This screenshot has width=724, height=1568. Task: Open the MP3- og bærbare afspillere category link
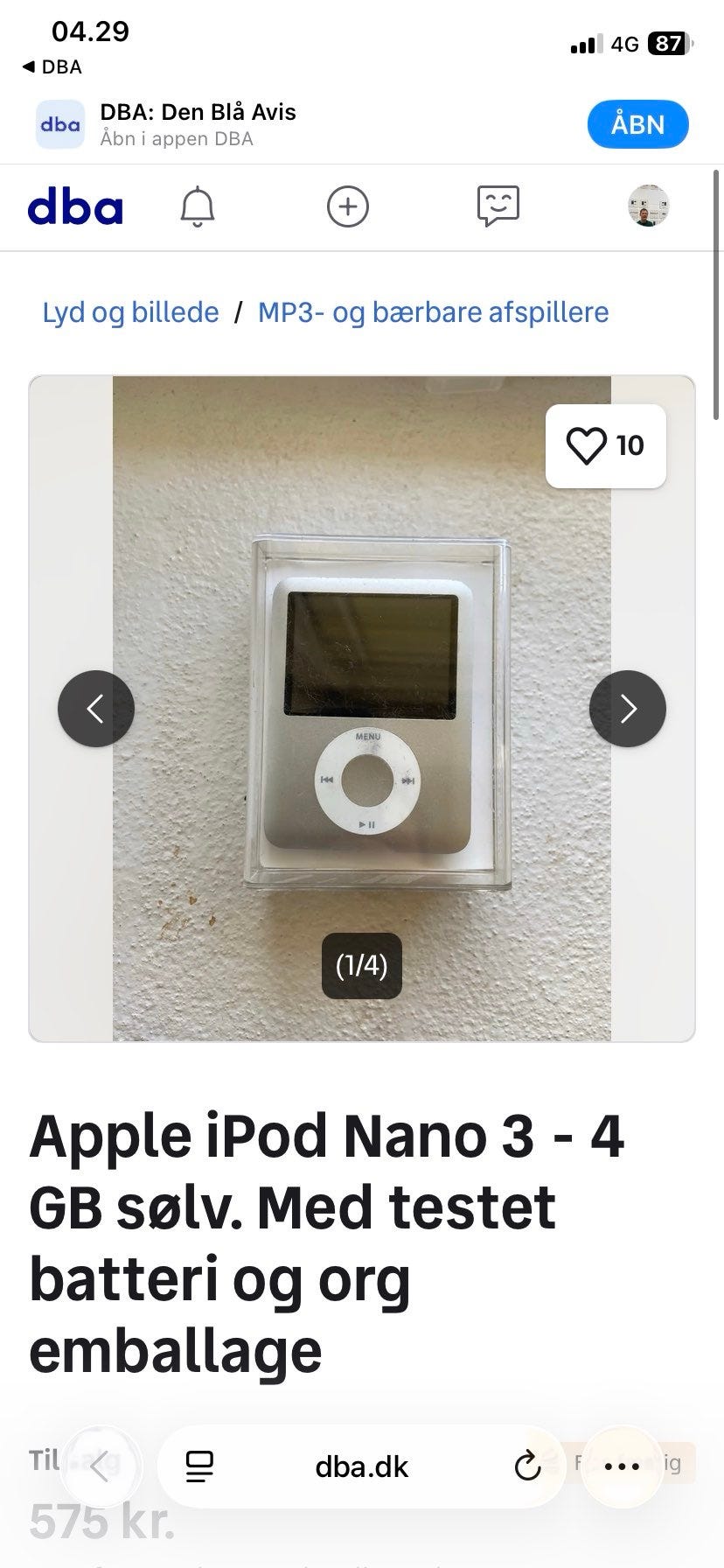click(x=433, y=312)
